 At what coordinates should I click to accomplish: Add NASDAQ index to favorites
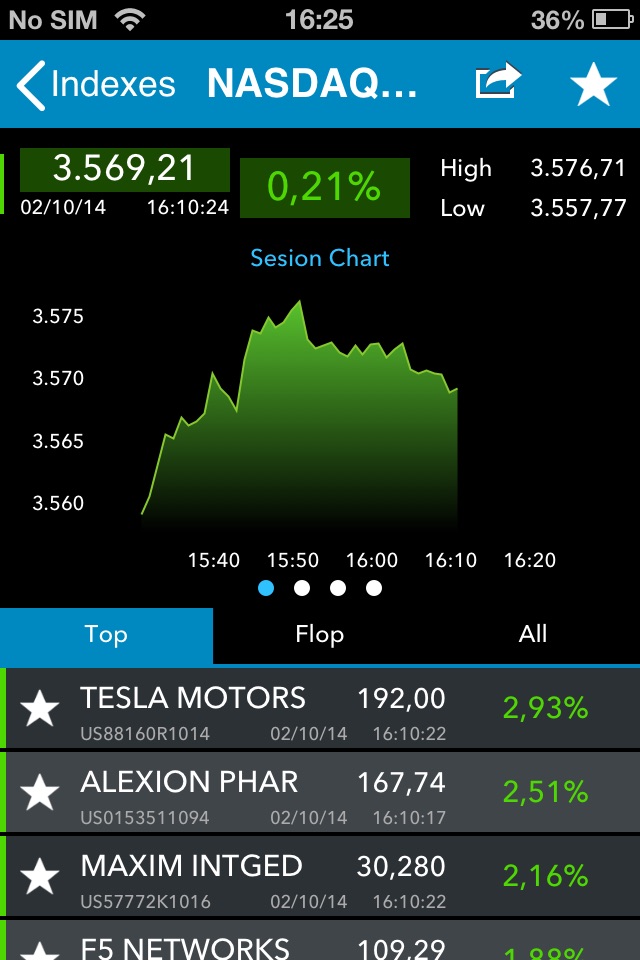point(594,85)
